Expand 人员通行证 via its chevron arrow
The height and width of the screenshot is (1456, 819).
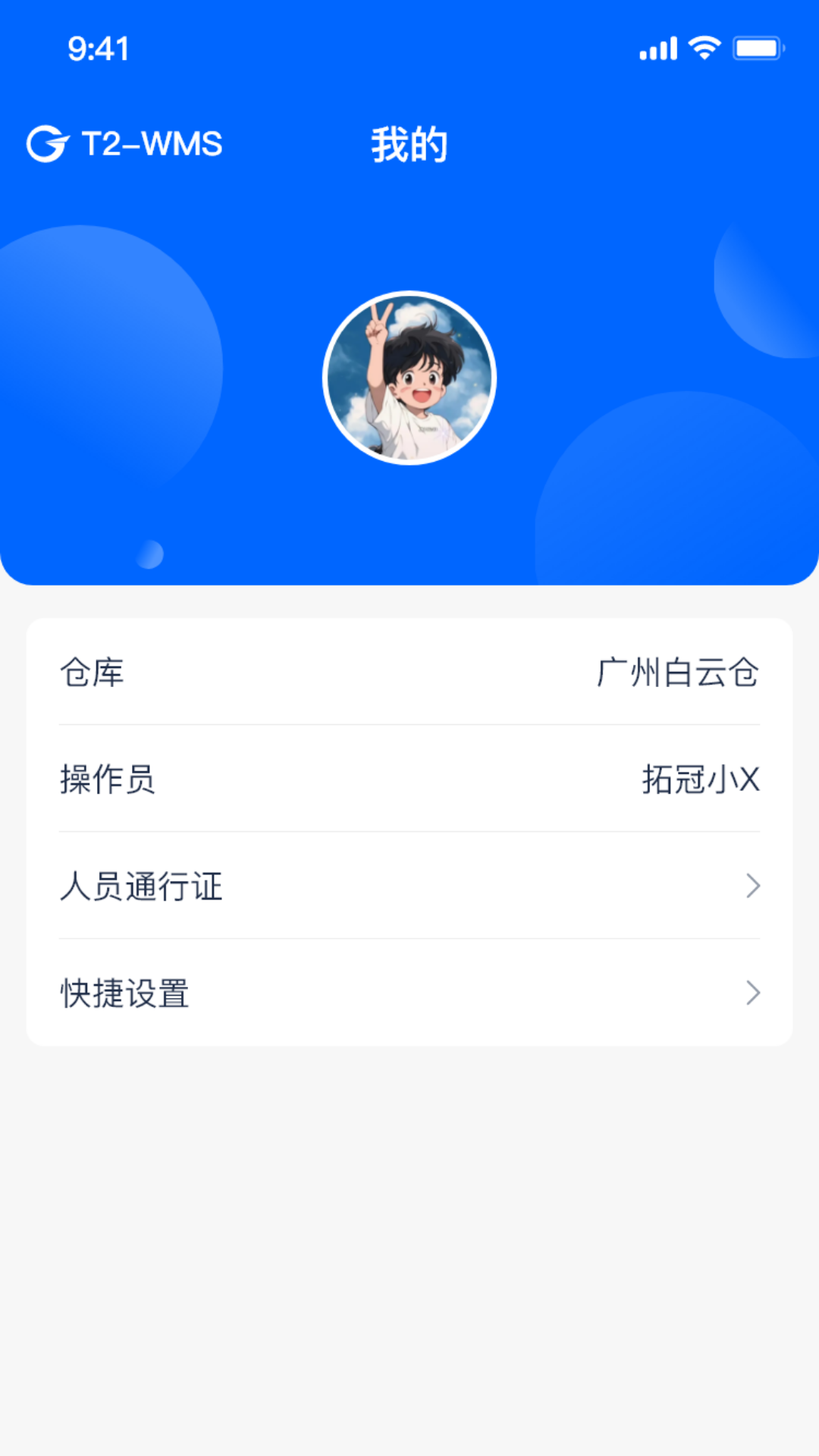(752, 886)
